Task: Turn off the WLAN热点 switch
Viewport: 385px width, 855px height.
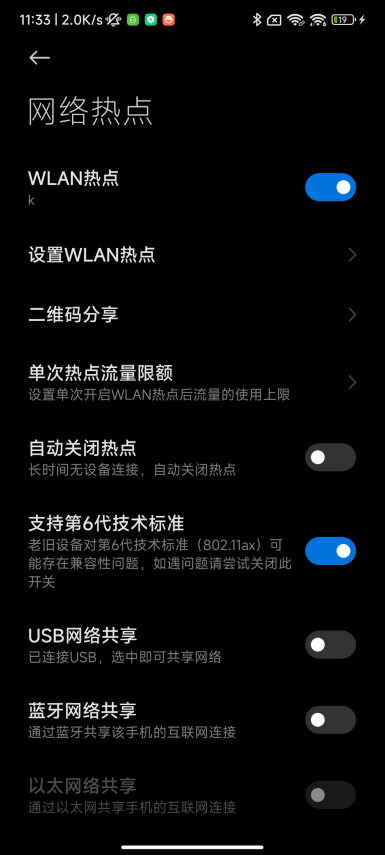Action: (x=330, y=187)
